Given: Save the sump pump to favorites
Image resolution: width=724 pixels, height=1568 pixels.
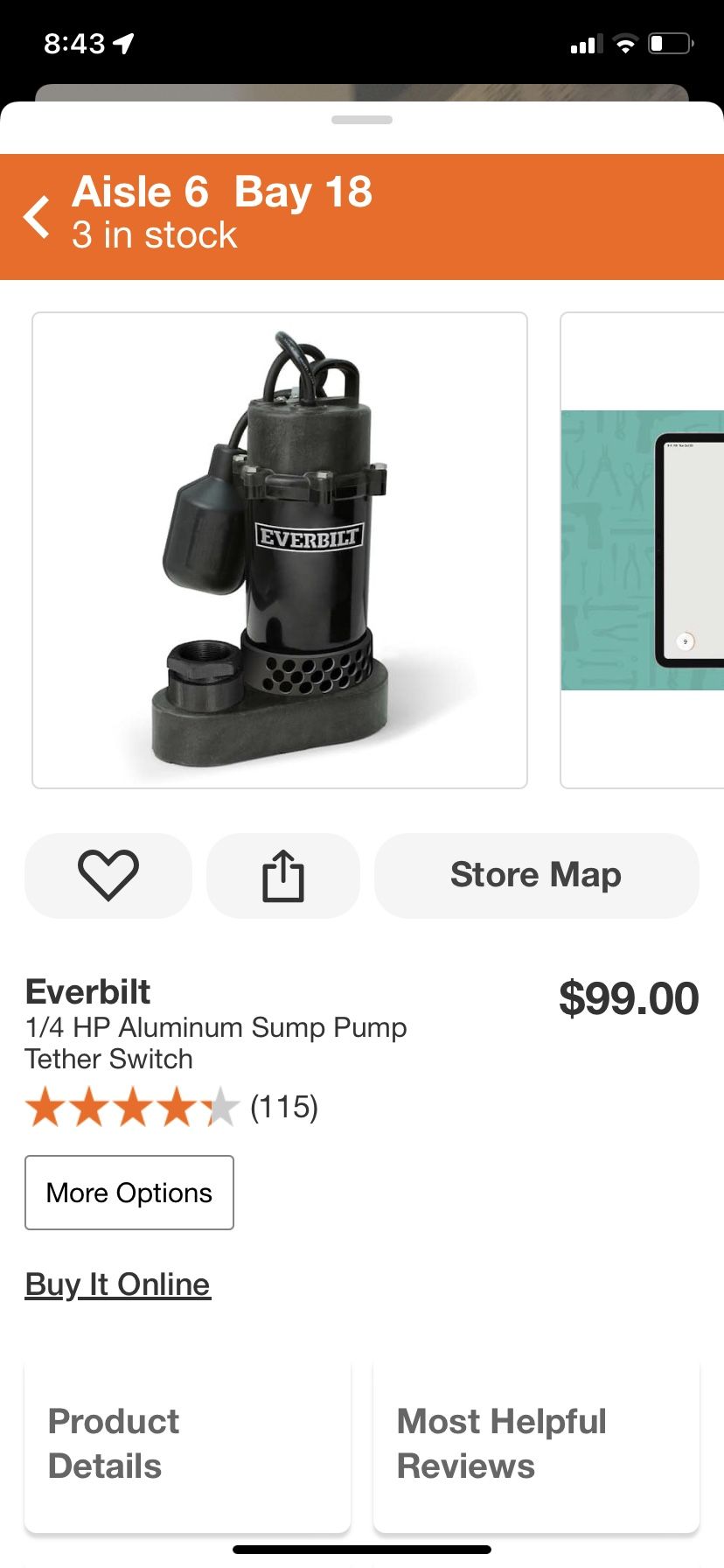Looking at the screenshot, I should click(108, 875).
